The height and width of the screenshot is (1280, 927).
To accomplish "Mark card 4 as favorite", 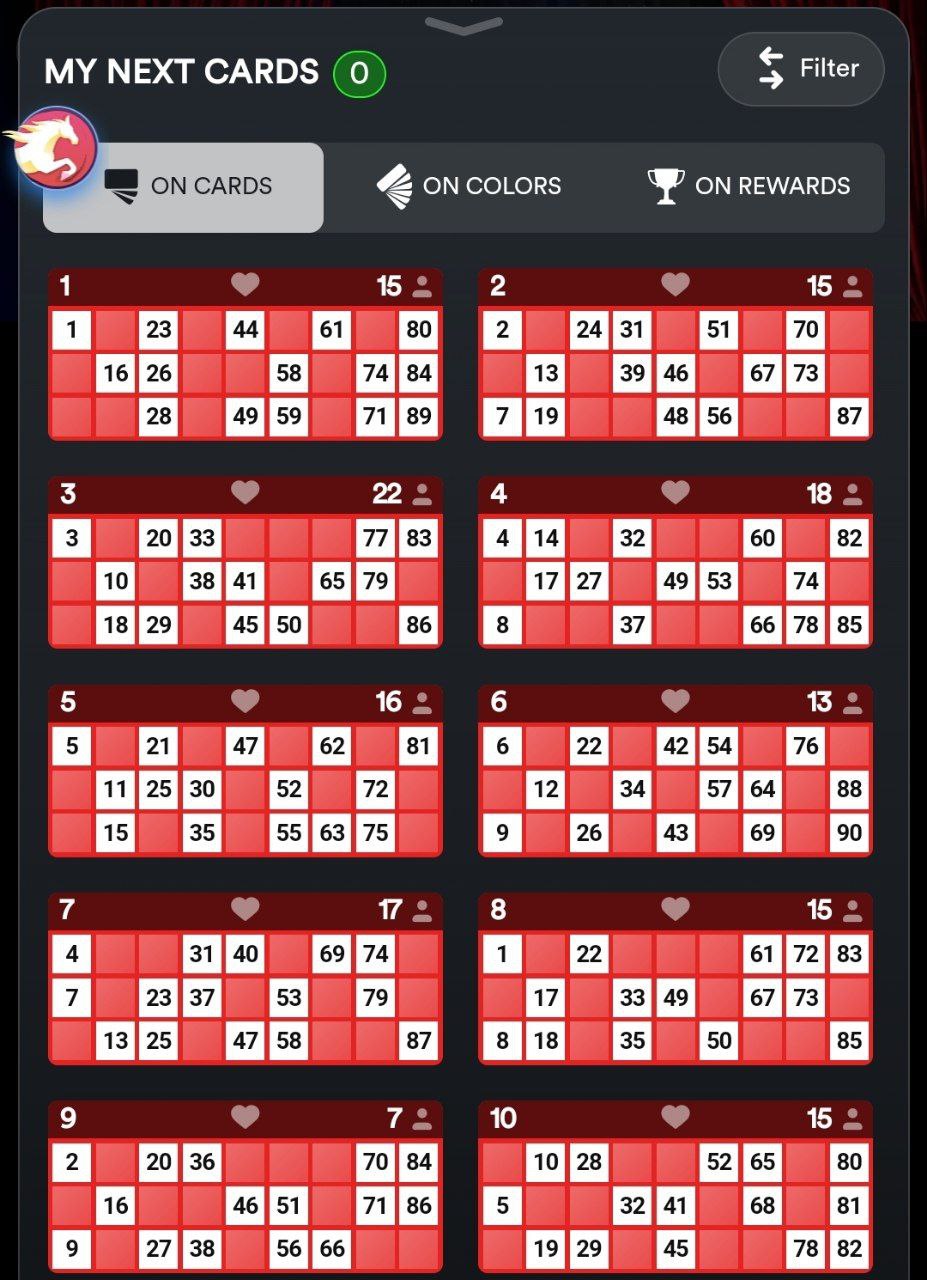I will 675,493.
